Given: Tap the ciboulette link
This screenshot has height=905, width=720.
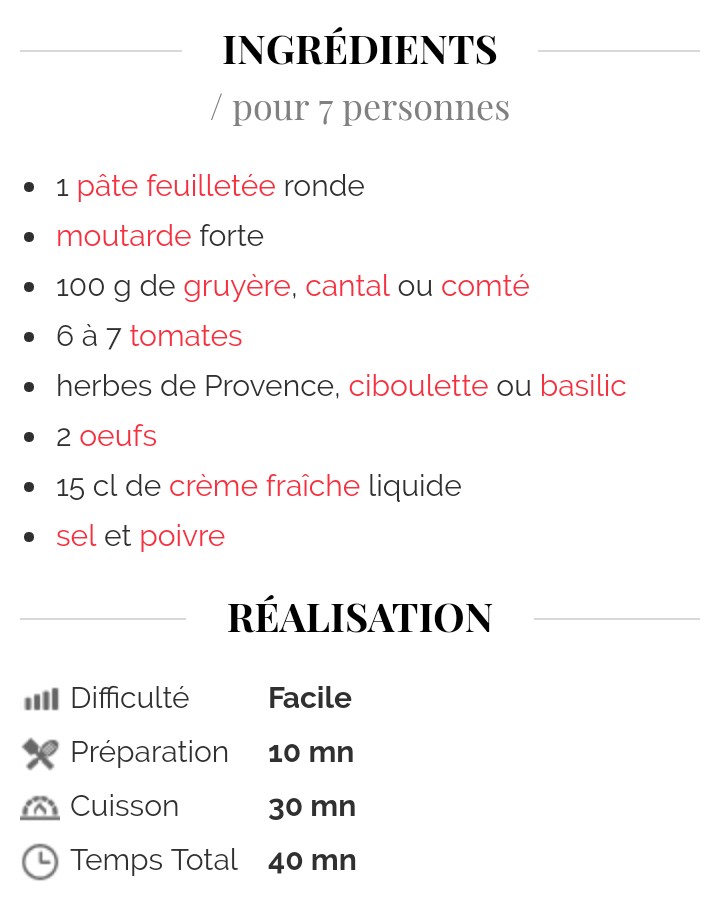Looking at the screenshot, I should (x=418, y=386).
